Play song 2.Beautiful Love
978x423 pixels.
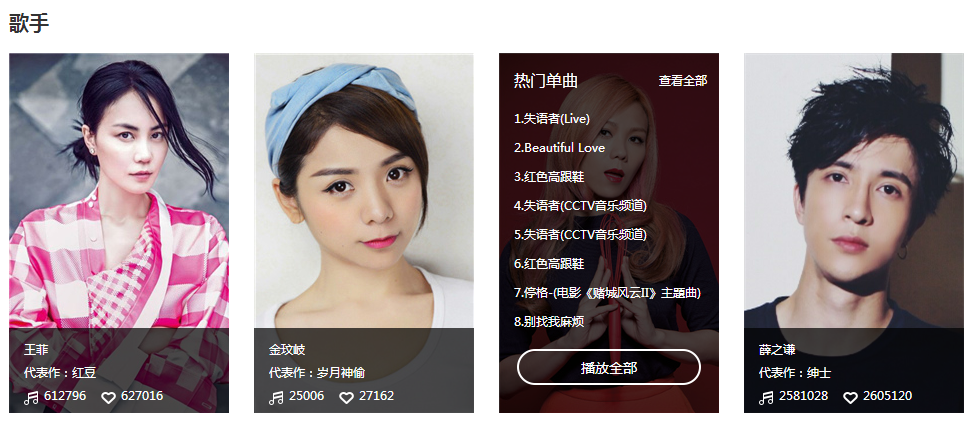(559, 148)
